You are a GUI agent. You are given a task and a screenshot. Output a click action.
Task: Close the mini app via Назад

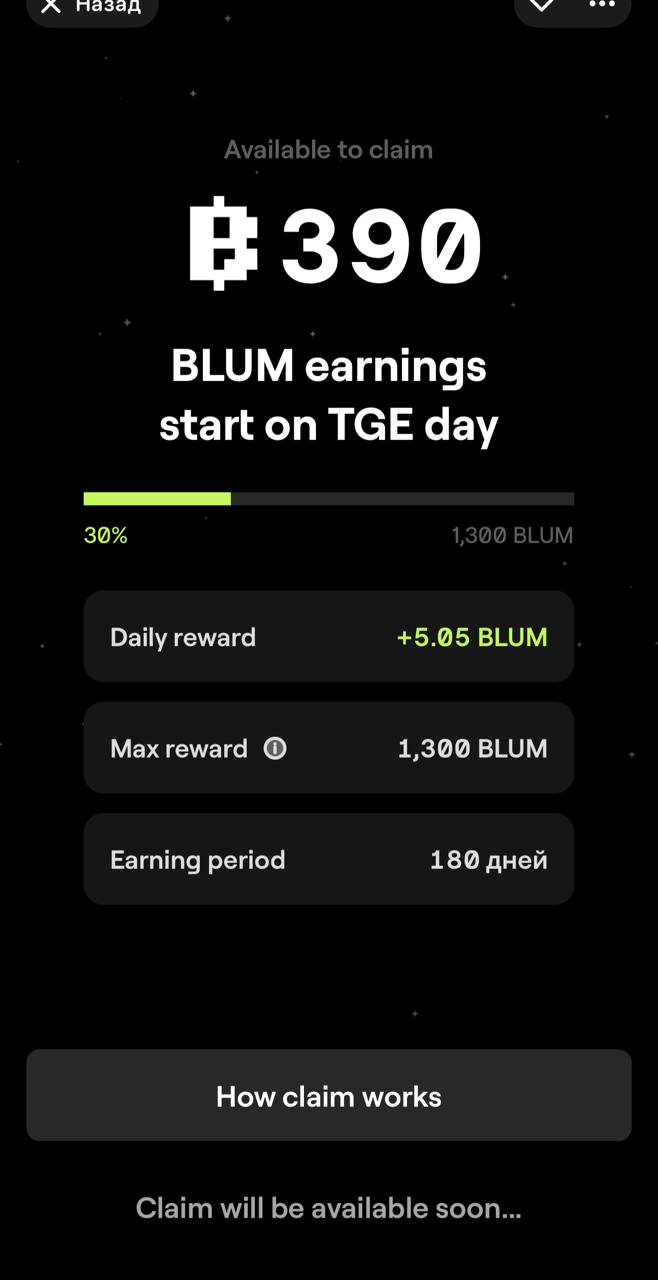91,7
